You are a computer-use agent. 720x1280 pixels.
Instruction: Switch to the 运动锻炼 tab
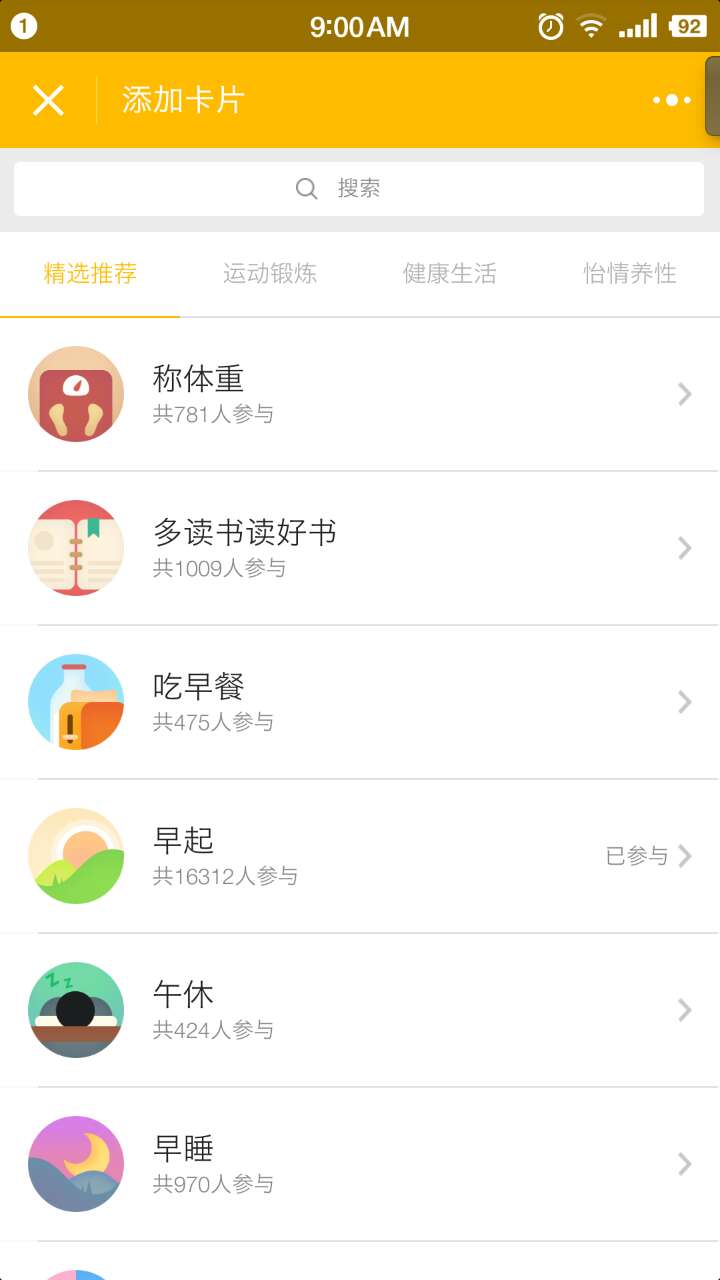click(270, 273)
